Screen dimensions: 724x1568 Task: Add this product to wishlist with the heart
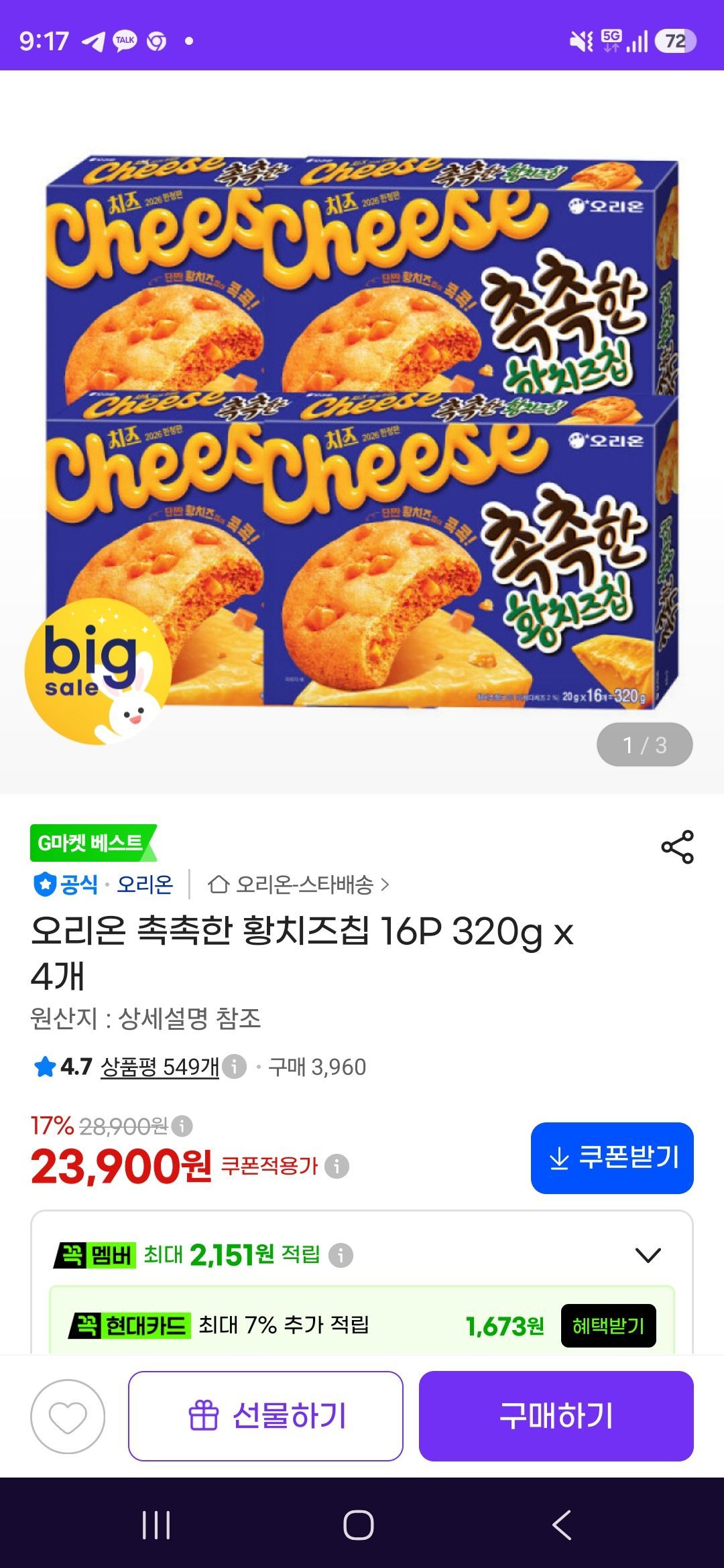[x=68, y=1417]
